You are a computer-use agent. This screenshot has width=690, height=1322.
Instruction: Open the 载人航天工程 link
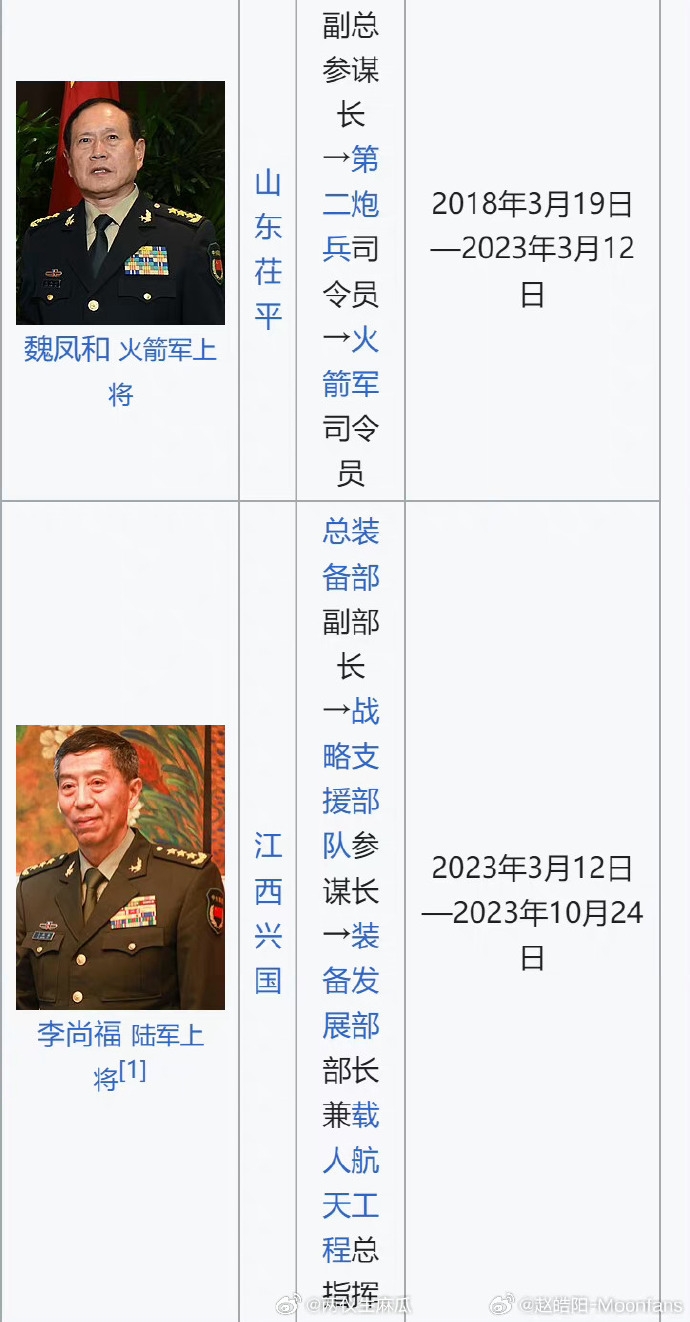pos(350,1182)
